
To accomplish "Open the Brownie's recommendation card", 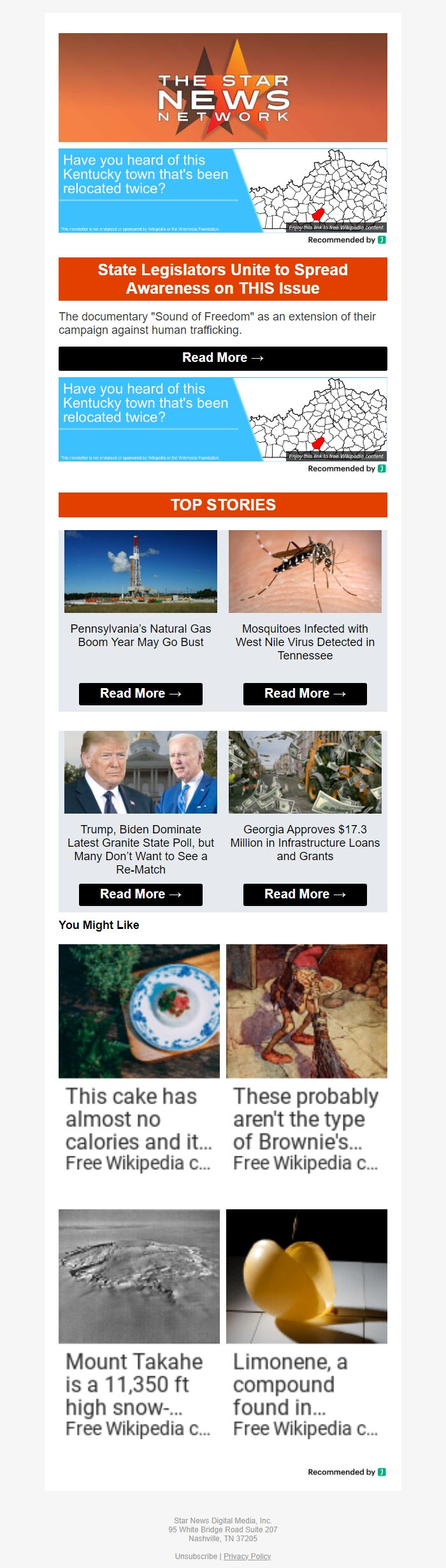I will pos(306,1058).
